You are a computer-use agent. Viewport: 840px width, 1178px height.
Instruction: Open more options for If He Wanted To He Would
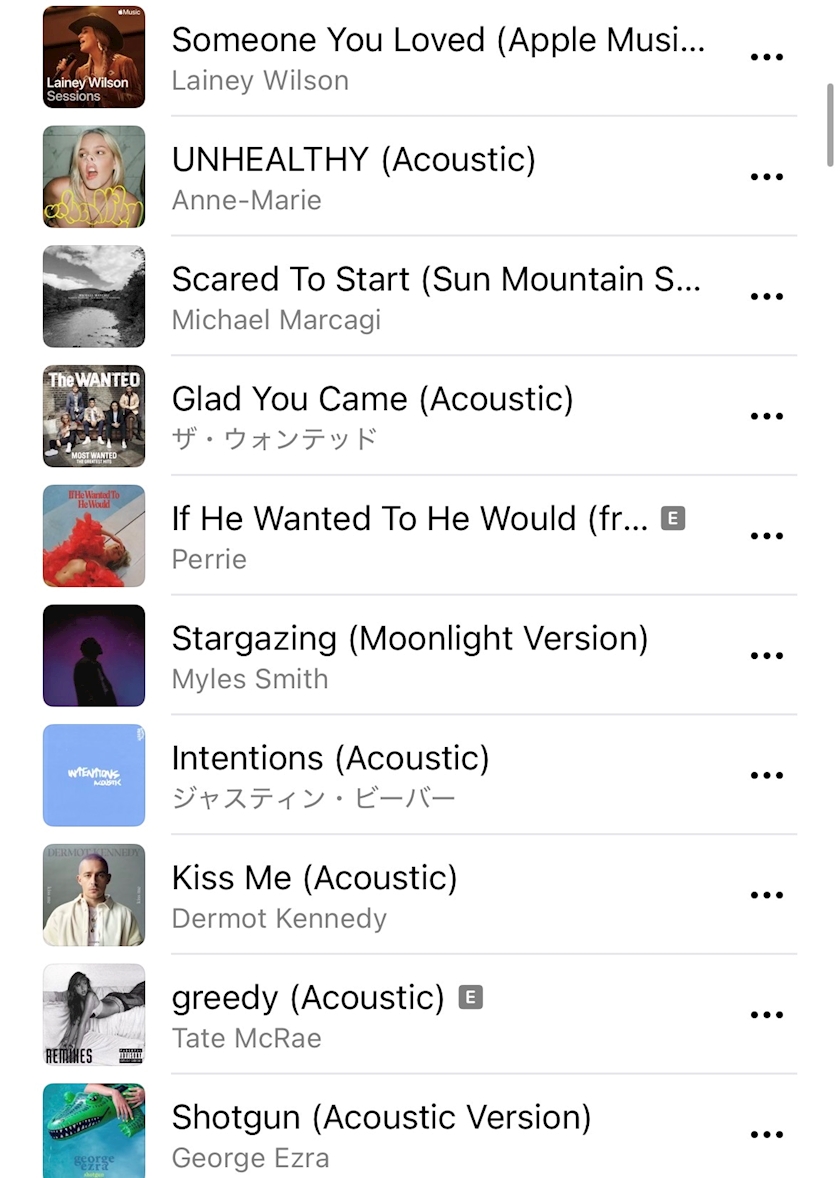pos(766,536)
